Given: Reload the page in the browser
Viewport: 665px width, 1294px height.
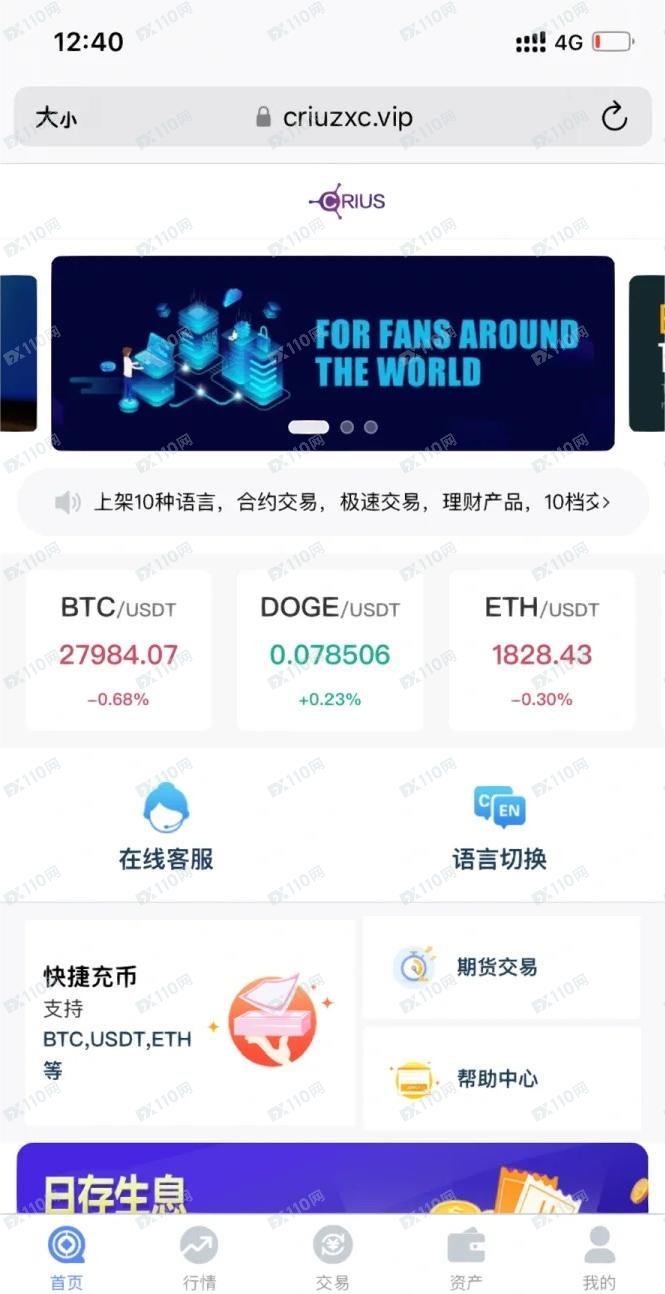Looking at the screenshot, I should 614,117.
